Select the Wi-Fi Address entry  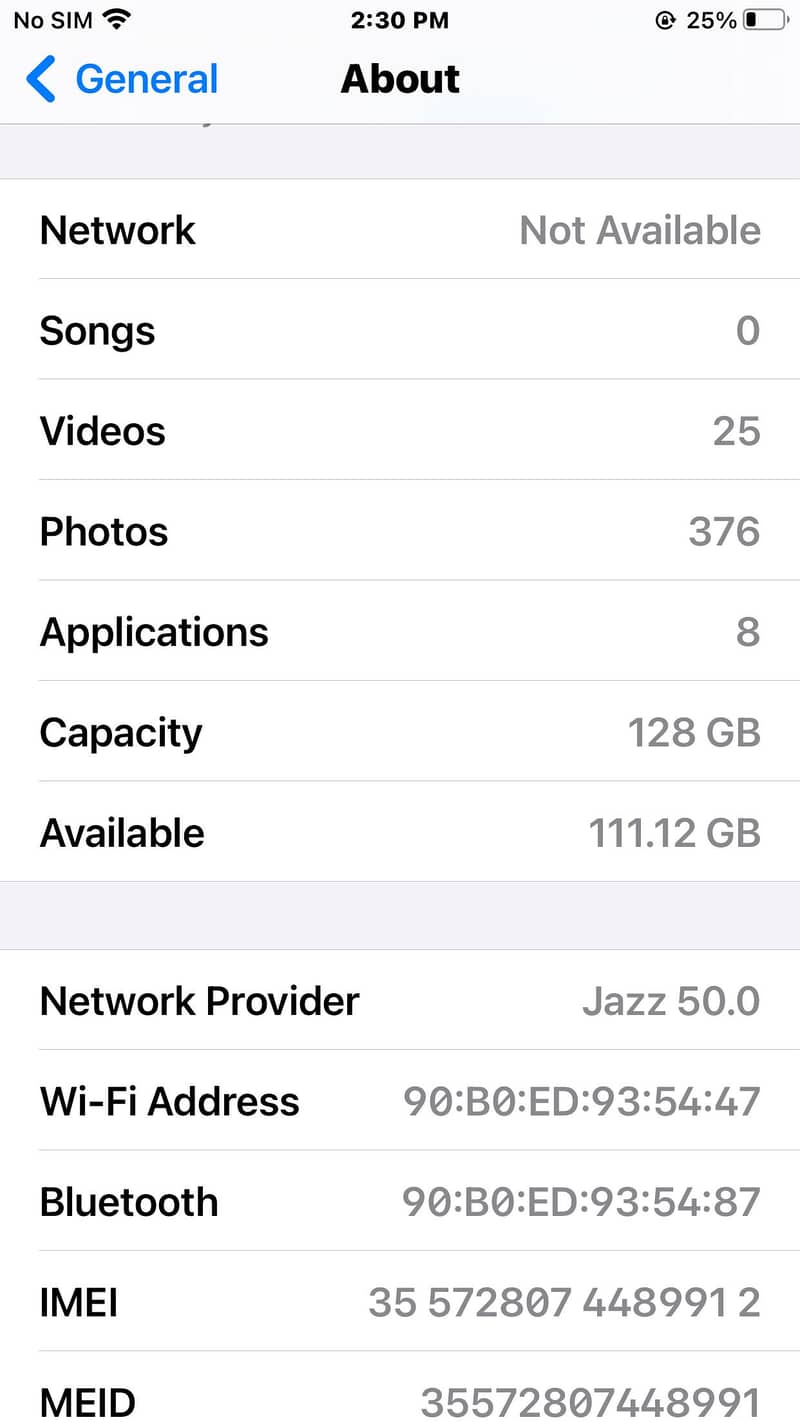tap(400, 1101)
